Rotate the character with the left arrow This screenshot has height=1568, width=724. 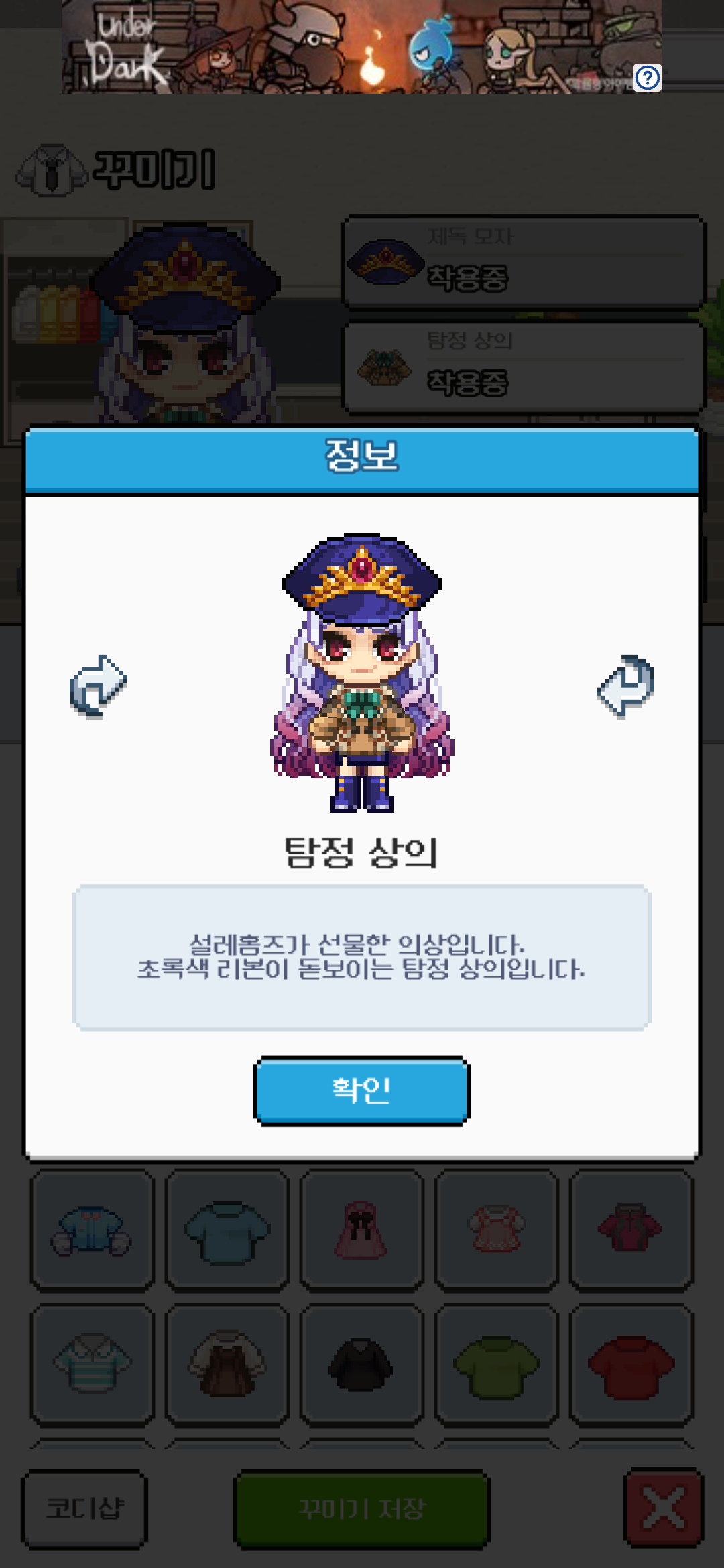(98, 685)
